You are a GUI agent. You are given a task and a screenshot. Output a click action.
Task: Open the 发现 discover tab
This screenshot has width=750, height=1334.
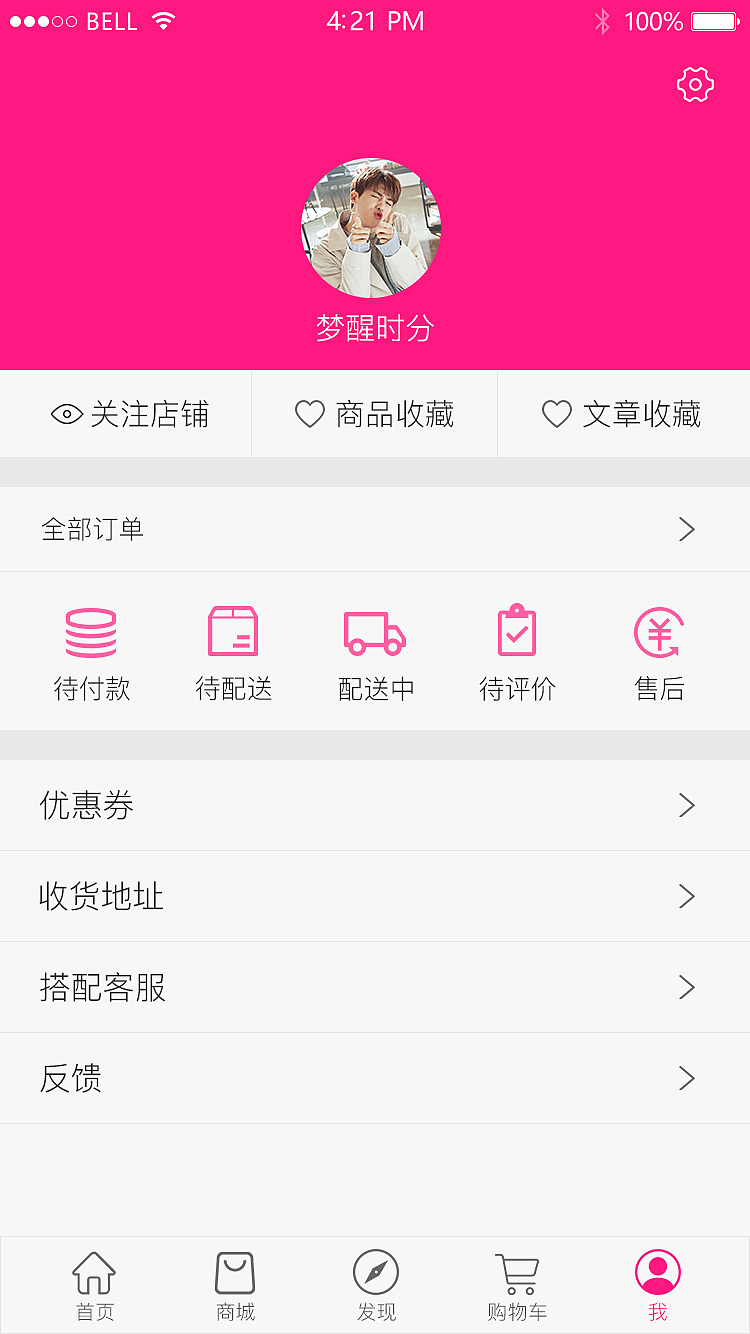375,1285
